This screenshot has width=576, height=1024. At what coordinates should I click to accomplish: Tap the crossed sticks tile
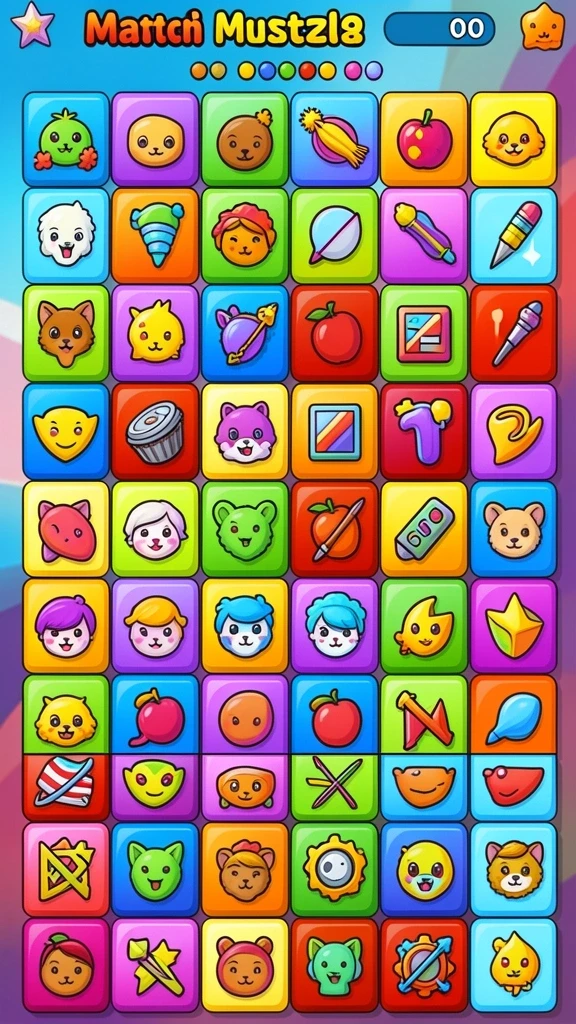point(334,787)
